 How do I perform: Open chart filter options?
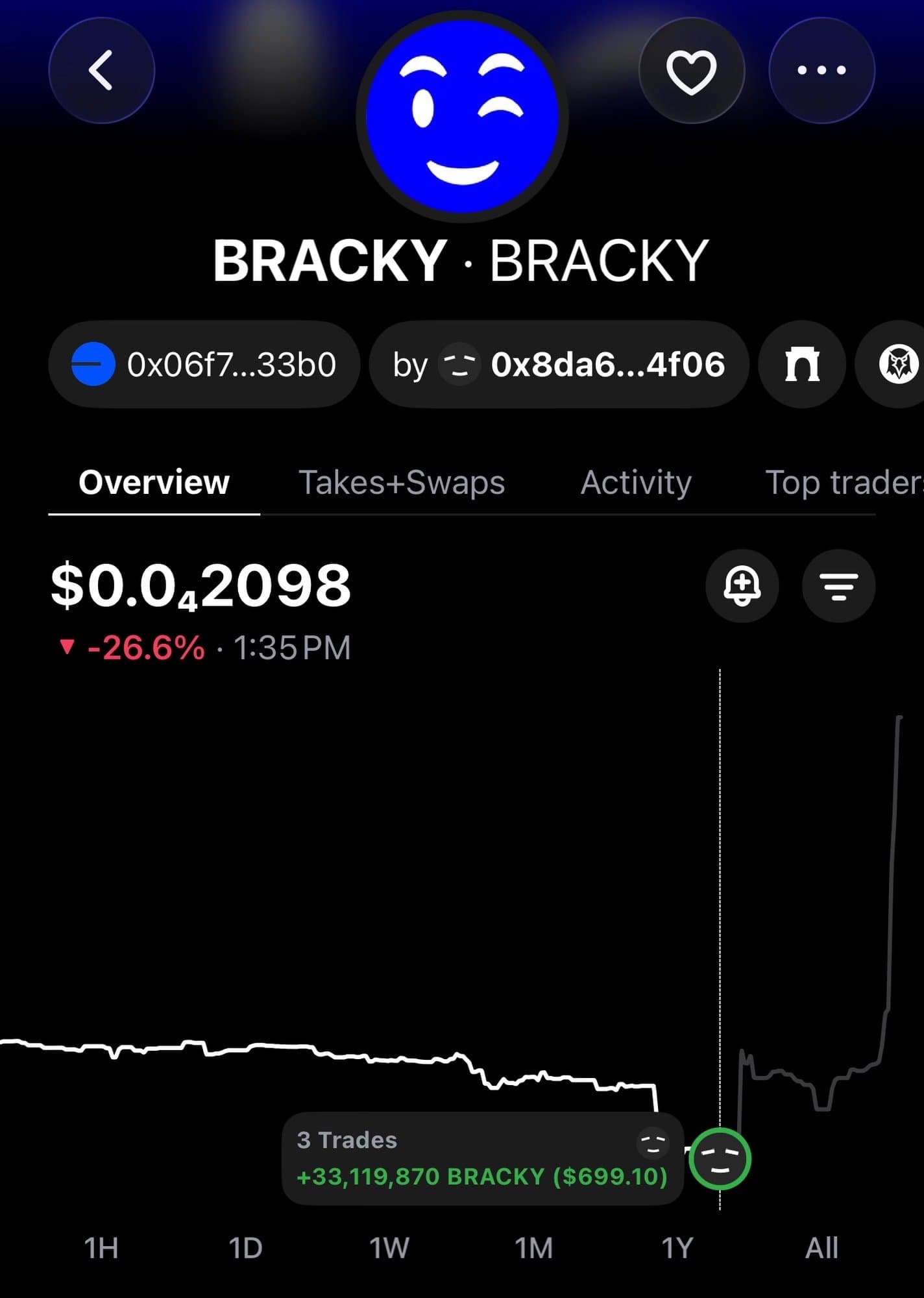point(838,585)
